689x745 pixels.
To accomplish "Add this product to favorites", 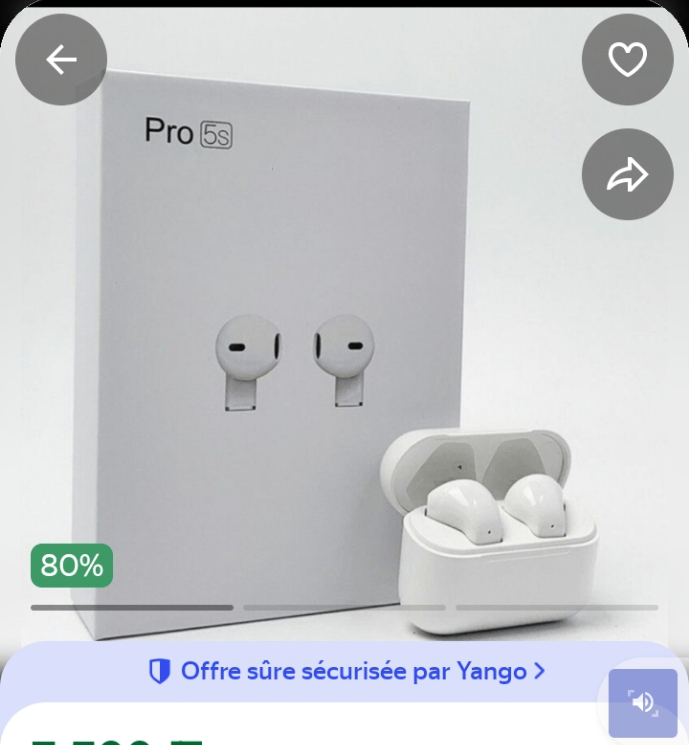I will pos(628,60).
